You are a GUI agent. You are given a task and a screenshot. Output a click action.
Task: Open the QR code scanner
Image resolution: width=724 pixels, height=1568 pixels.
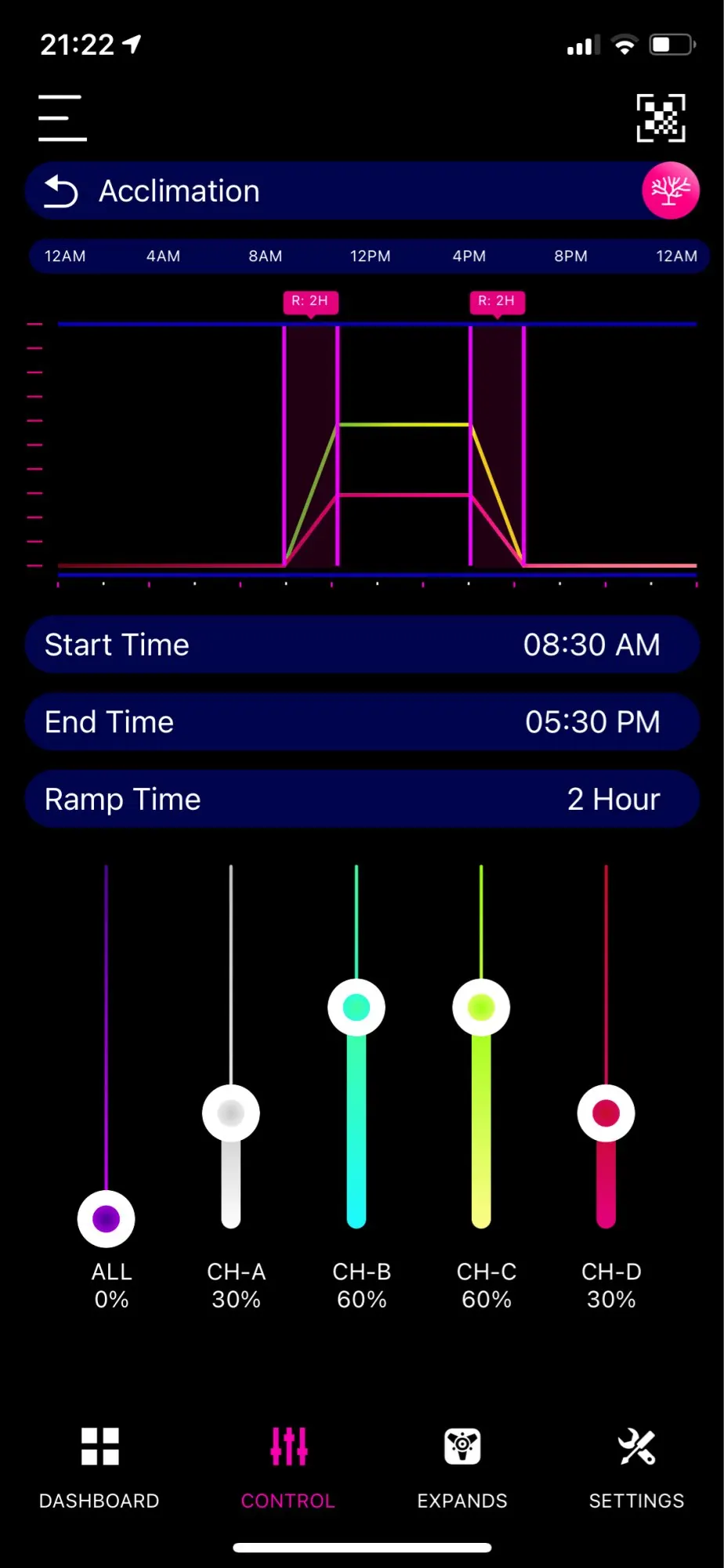click(x=661, y=118)
